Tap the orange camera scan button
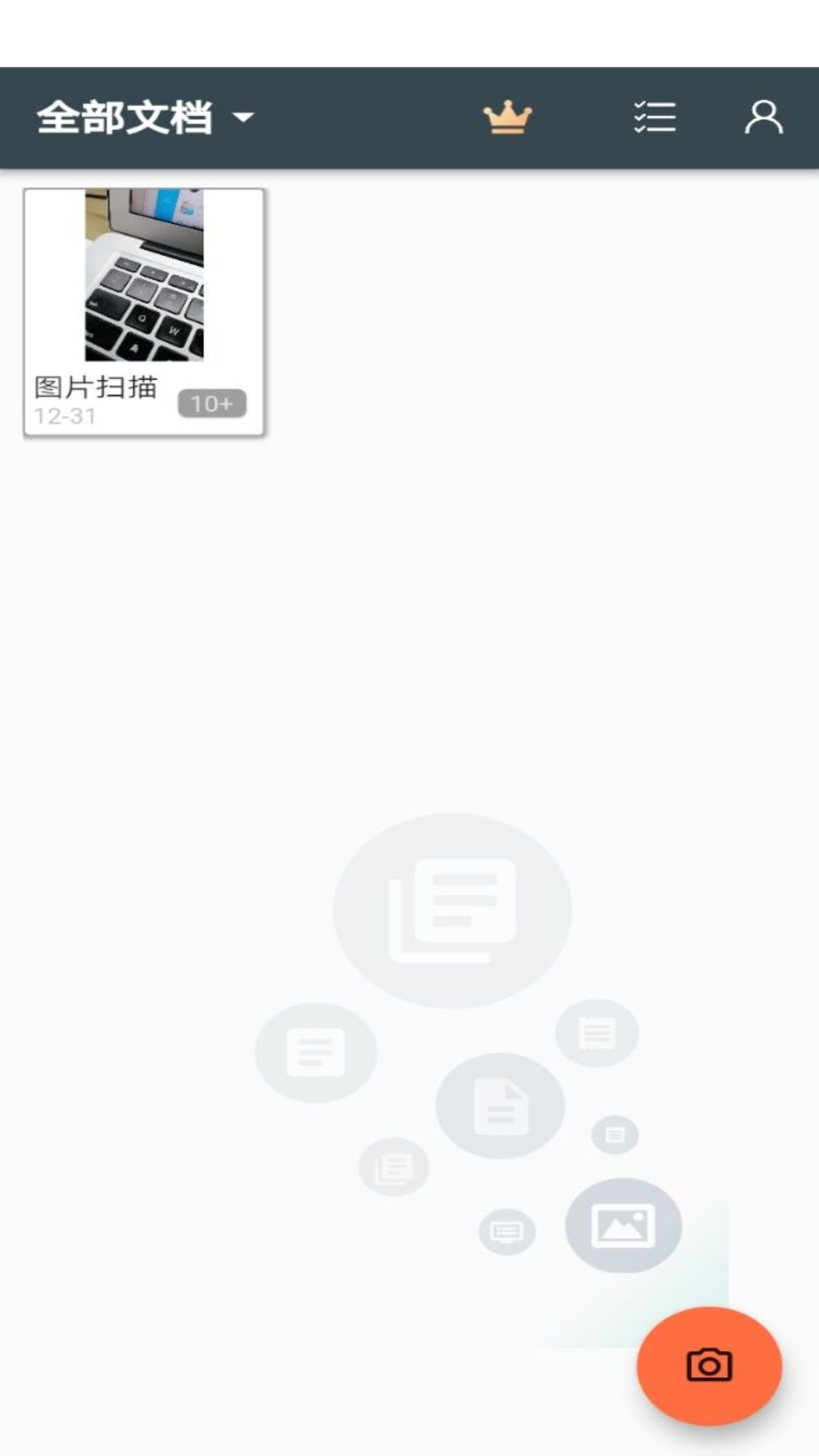 tap(709, 1366)
